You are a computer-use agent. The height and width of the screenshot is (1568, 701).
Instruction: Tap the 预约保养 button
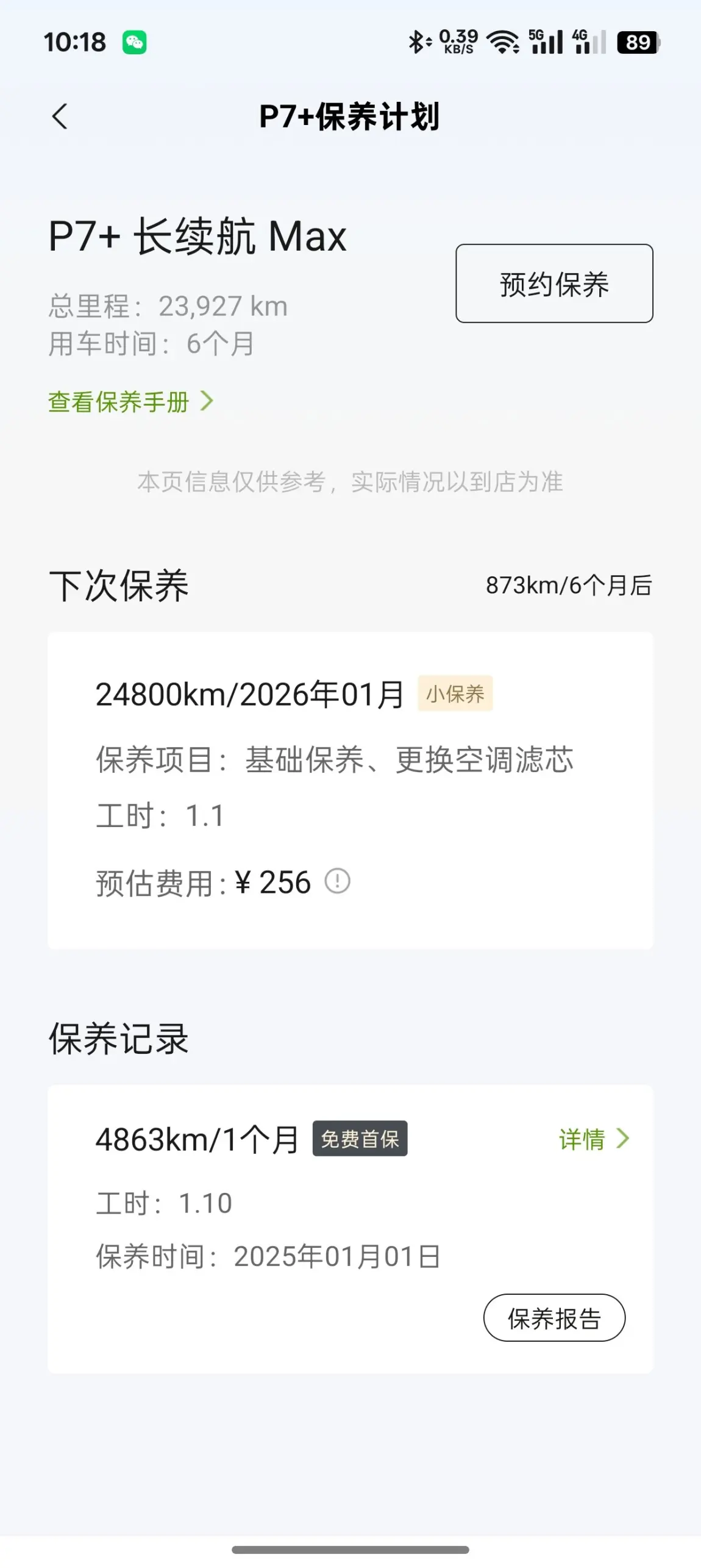(554, 284)
